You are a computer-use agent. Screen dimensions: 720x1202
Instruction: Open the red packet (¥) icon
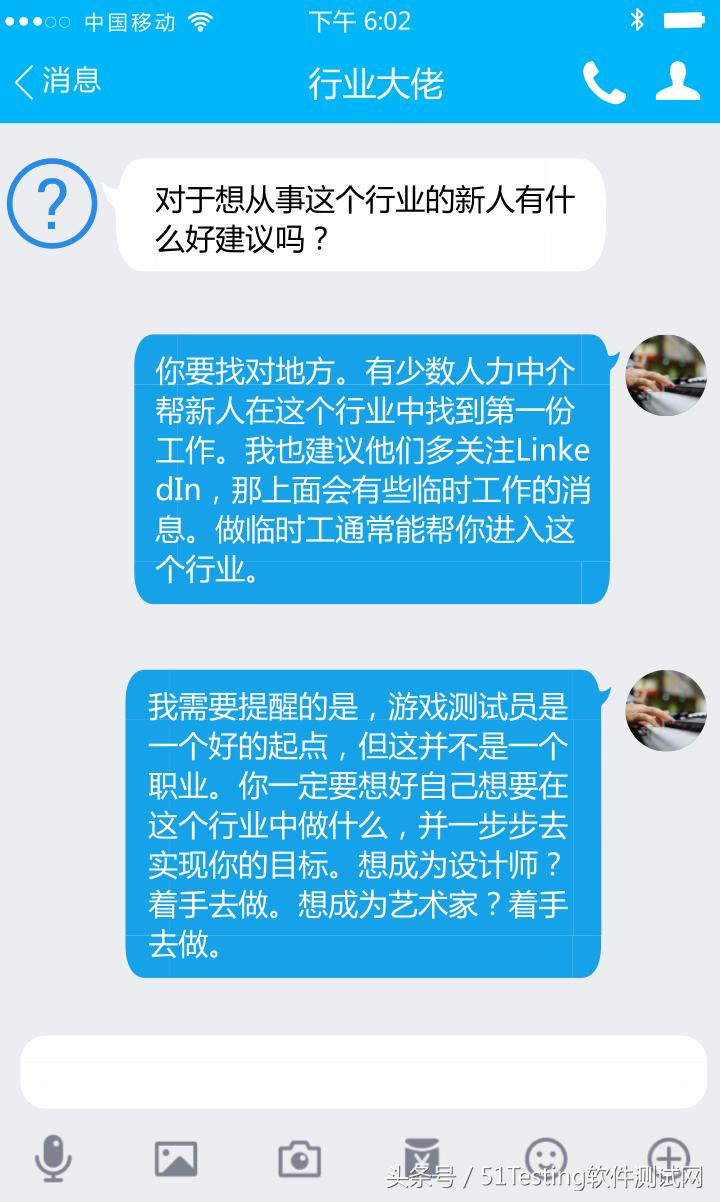pyautogui.click(x=422, y=1157)
